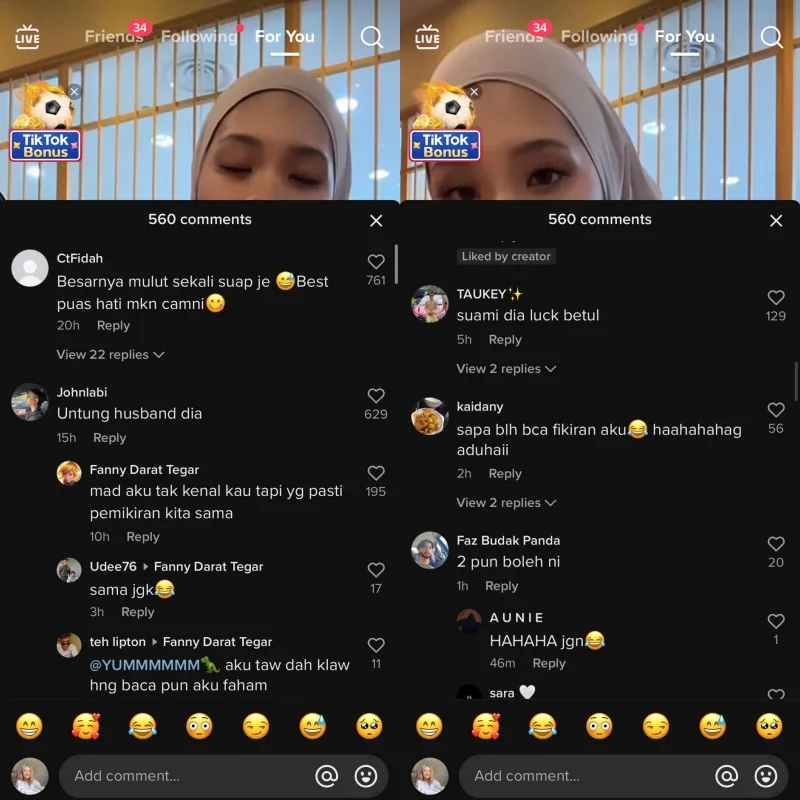Screen dimensions: 800x800
Task: Open Johnlabi's profile picture
Action: pyautogui.click(x=29, y=402)
